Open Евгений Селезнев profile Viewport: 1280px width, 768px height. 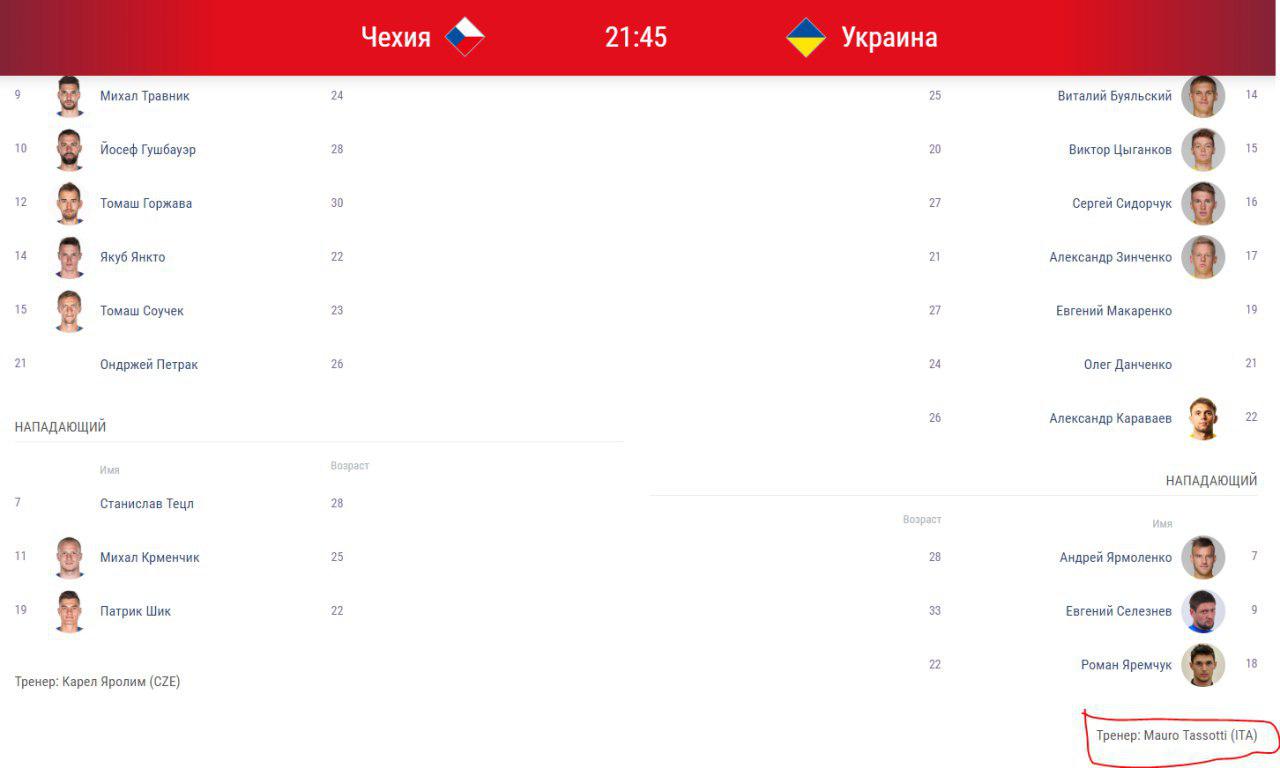click(1118, 611)
